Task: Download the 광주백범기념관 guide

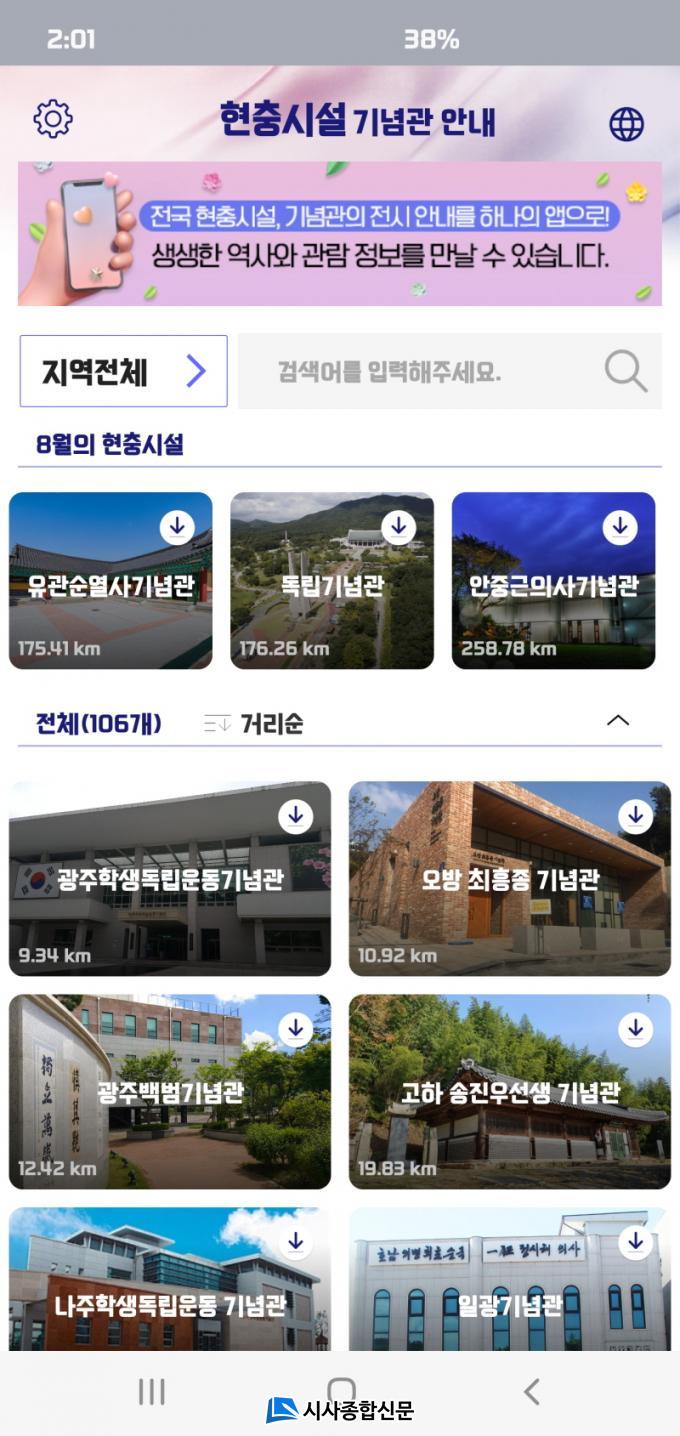Action: (295, 1029)
